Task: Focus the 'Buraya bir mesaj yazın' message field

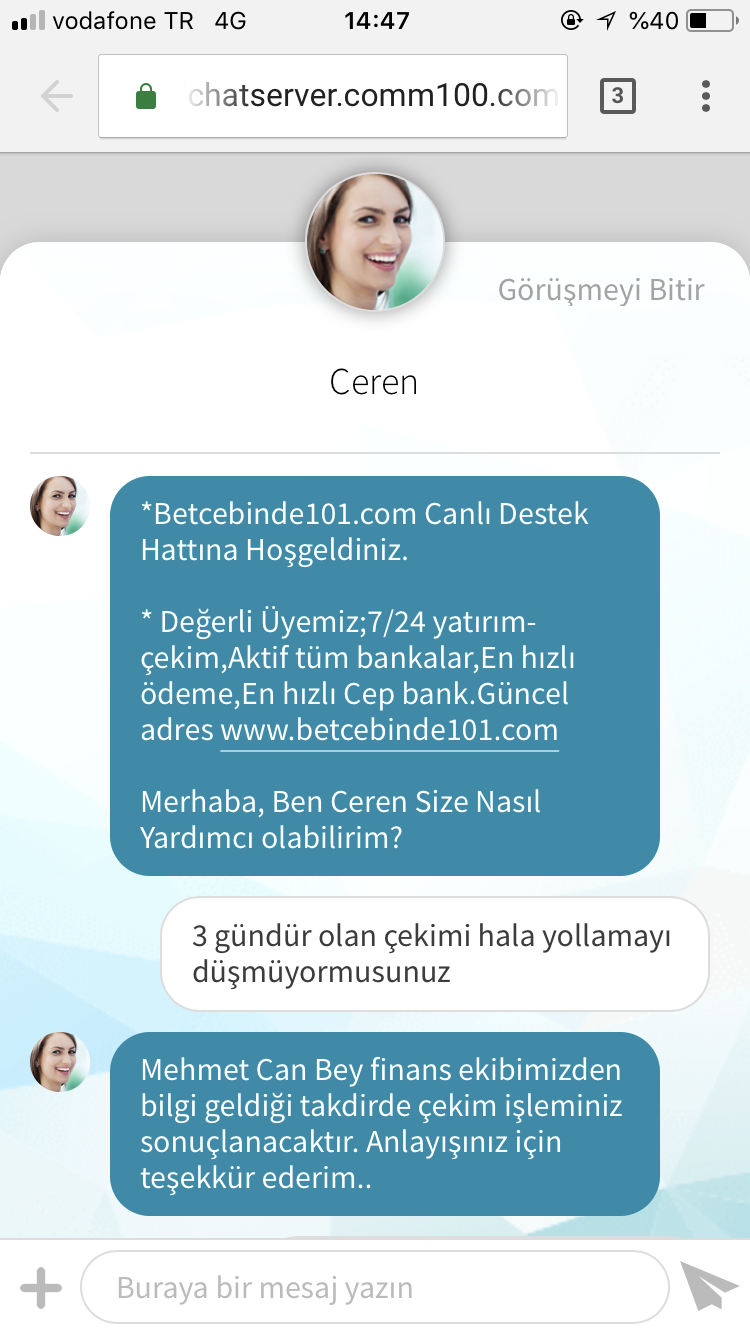Action: (x=374, y=1288)
